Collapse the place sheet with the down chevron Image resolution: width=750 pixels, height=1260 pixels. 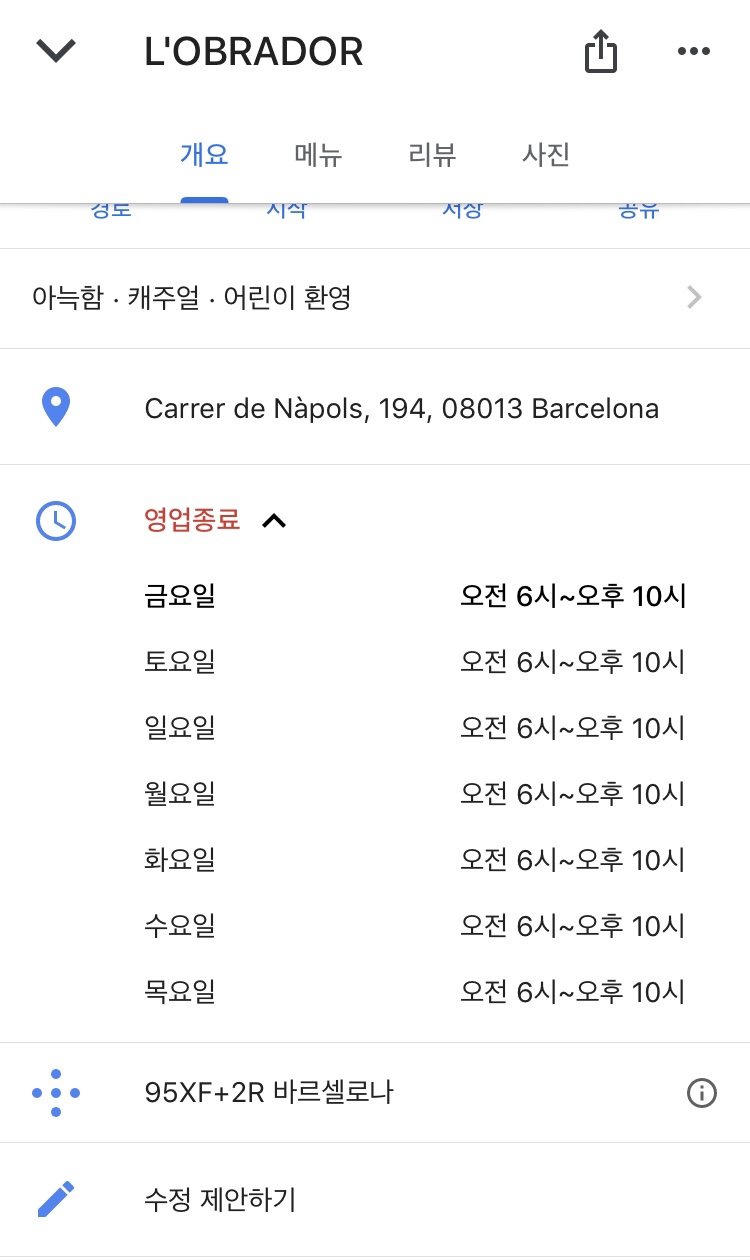pos(56,51)
